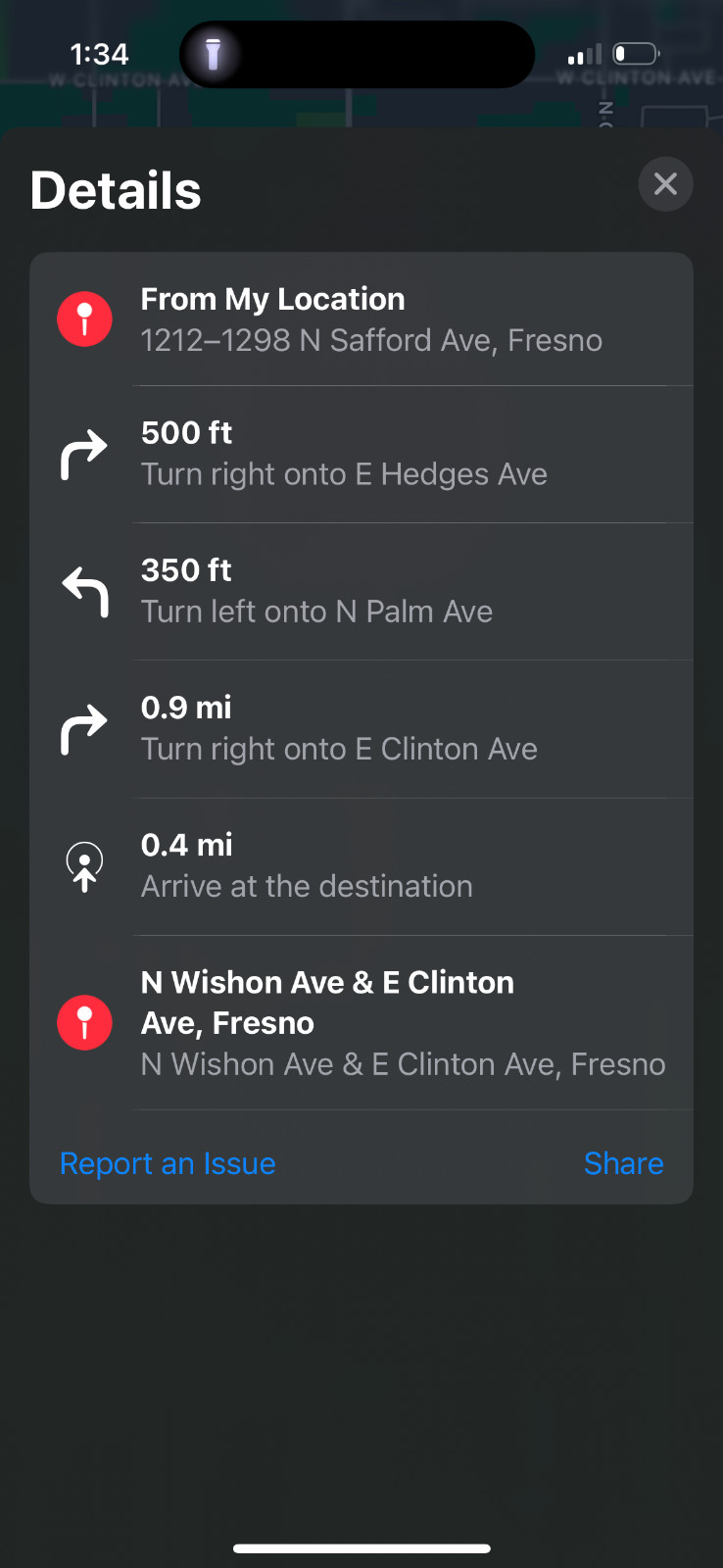This screenshot has height=1568, width=723.
Task: Tap the 1:34 clock in the status bar
Action: [x=101, y=55]
